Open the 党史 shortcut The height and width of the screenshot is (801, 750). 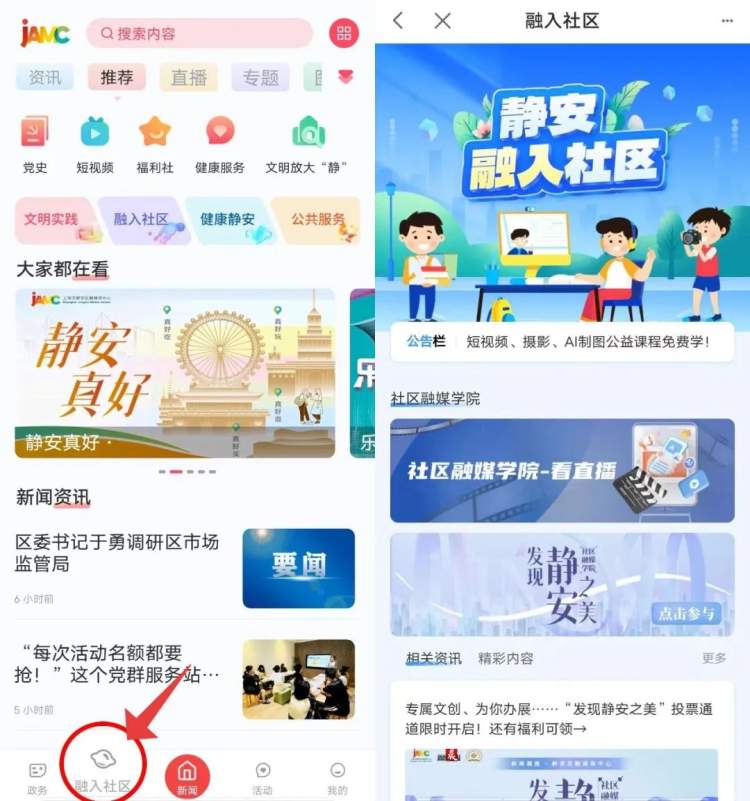tap(35, 145)
